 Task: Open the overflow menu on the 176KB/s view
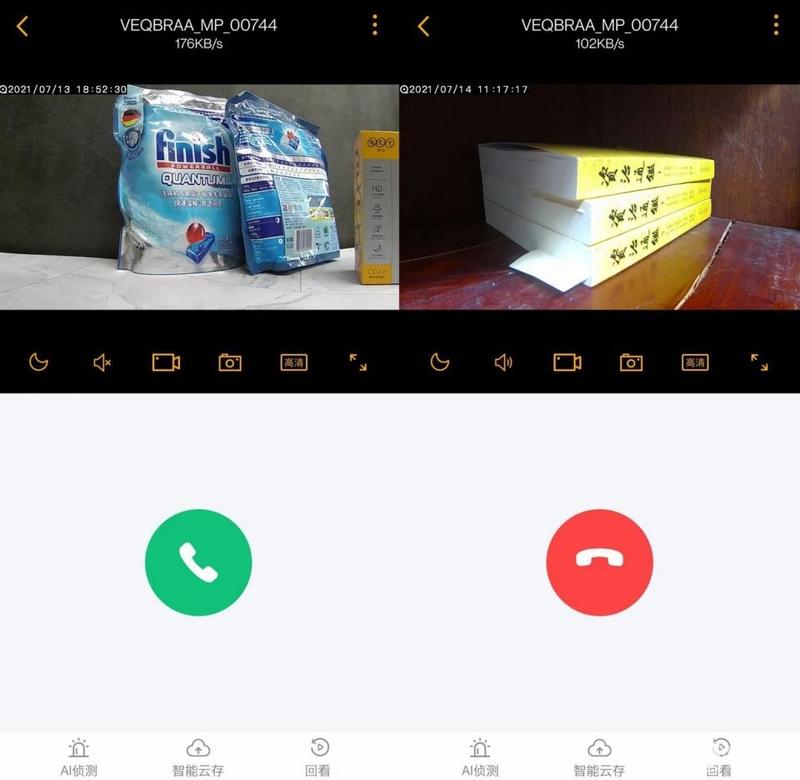pyautogui.click(x=375, y=26)
